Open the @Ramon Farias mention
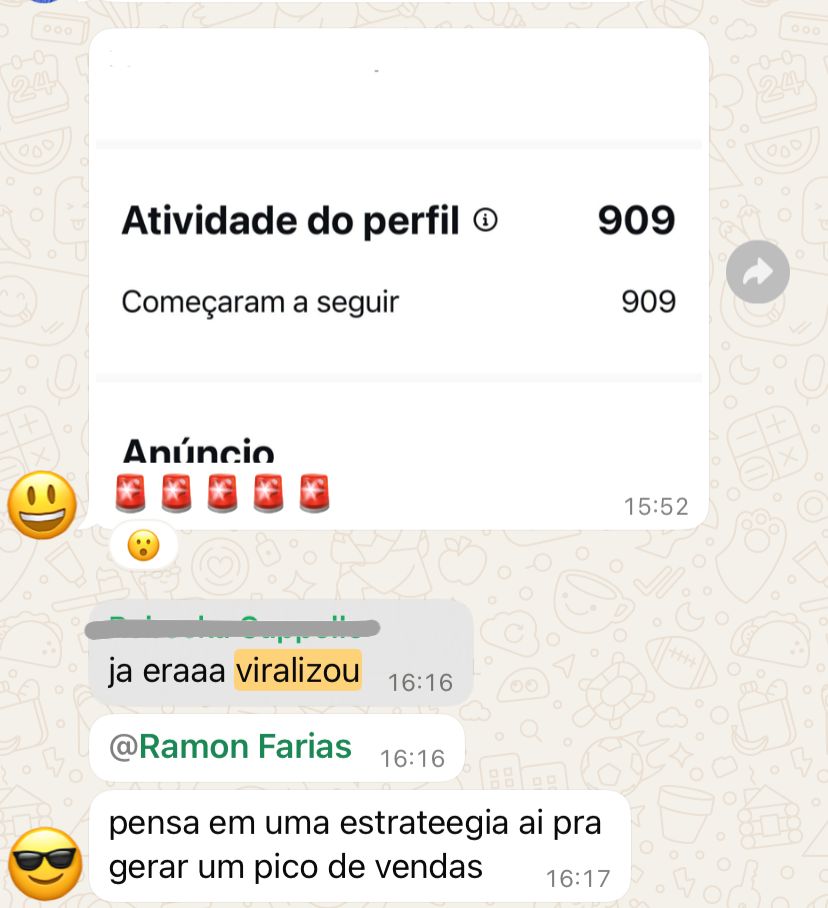Screen dimensions: 828x908 (231, 746)
